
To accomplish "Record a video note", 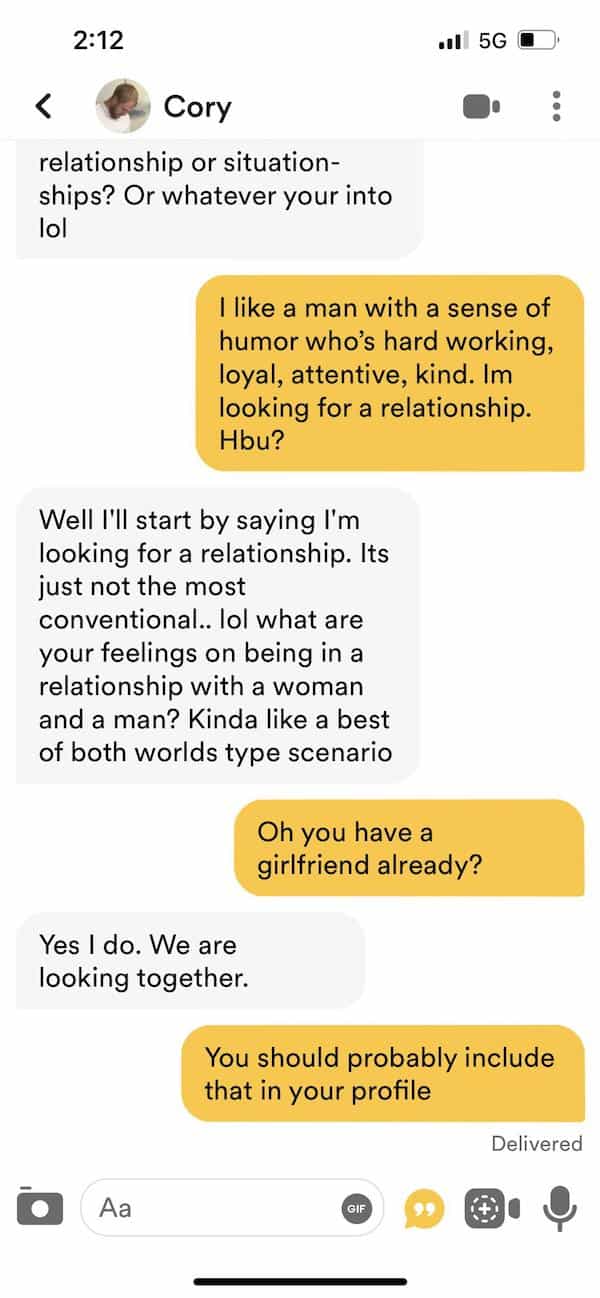I will pyautogui.click(x=491, y=1208).
